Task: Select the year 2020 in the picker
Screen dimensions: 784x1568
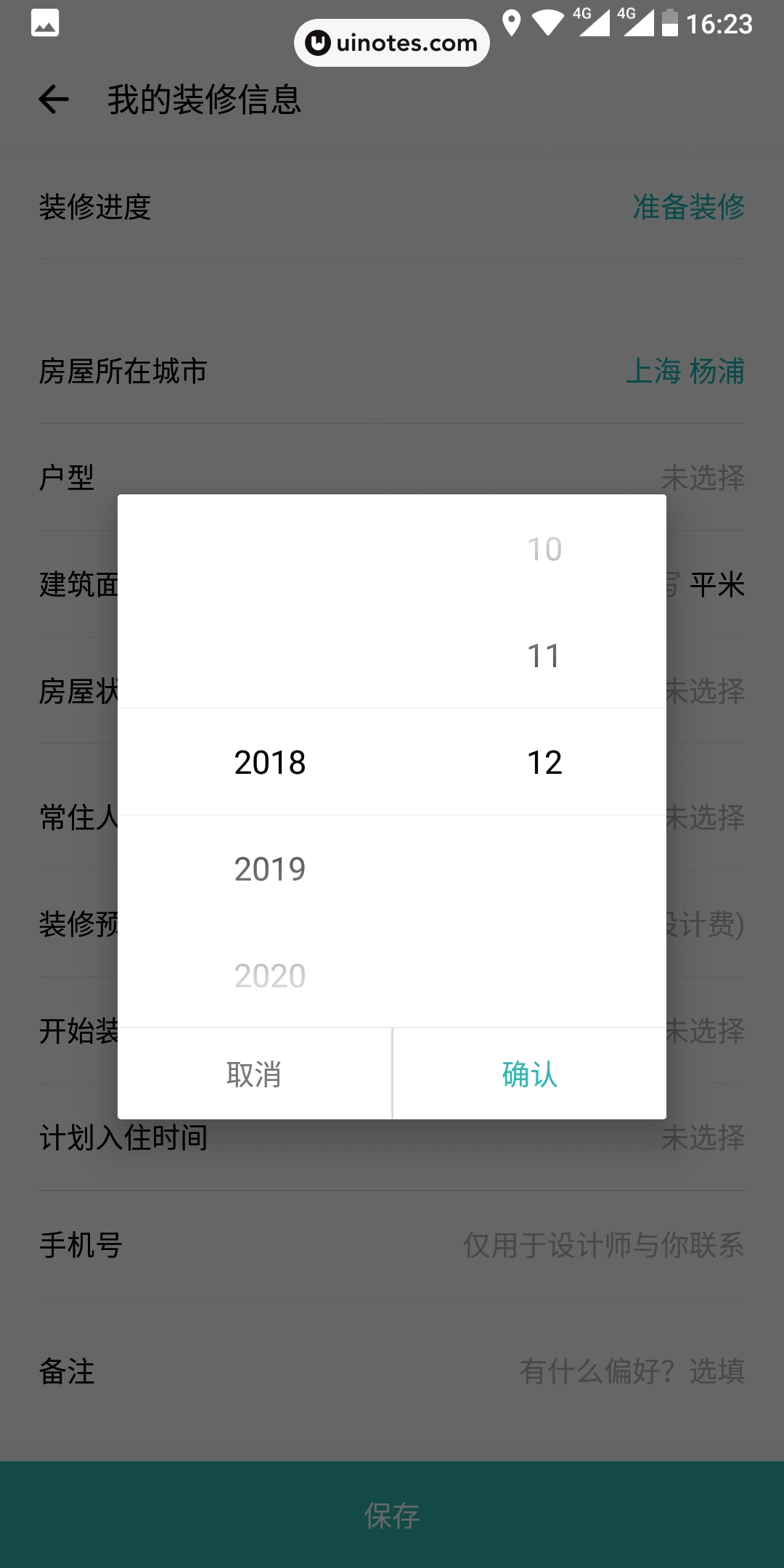Action: pos(271,974)
